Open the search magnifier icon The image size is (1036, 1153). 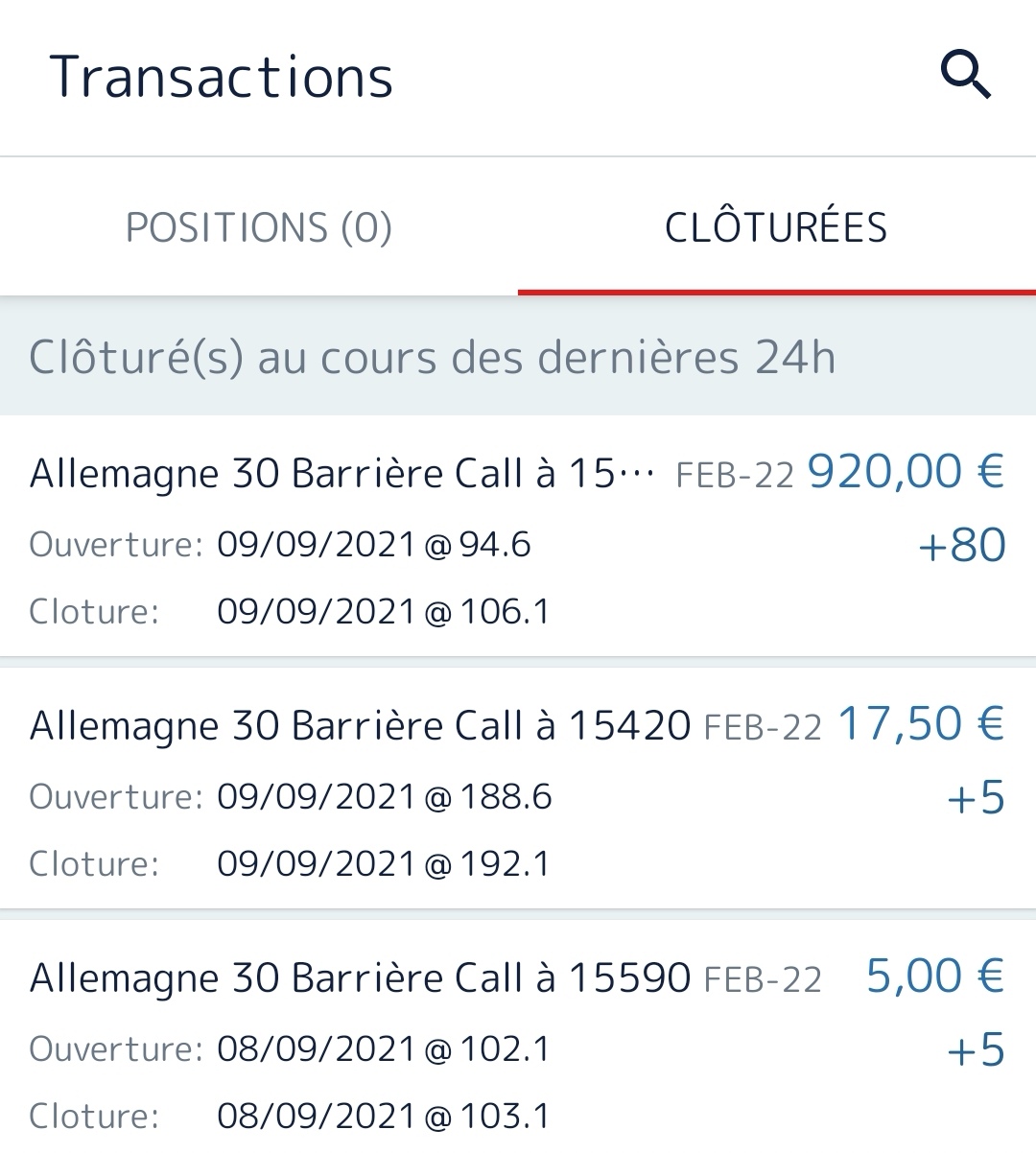(965, 76)
